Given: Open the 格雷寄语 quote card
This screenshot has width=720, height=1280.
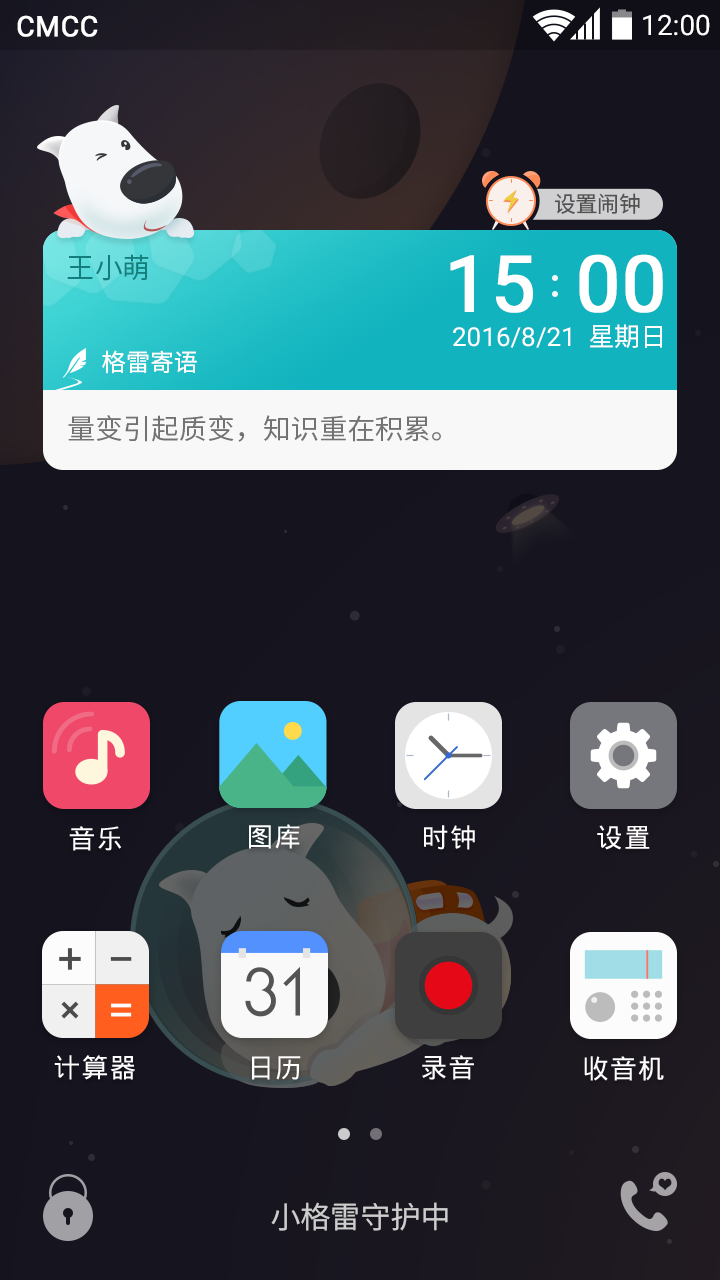Looking at the screenshot, I should click(360, 429).
